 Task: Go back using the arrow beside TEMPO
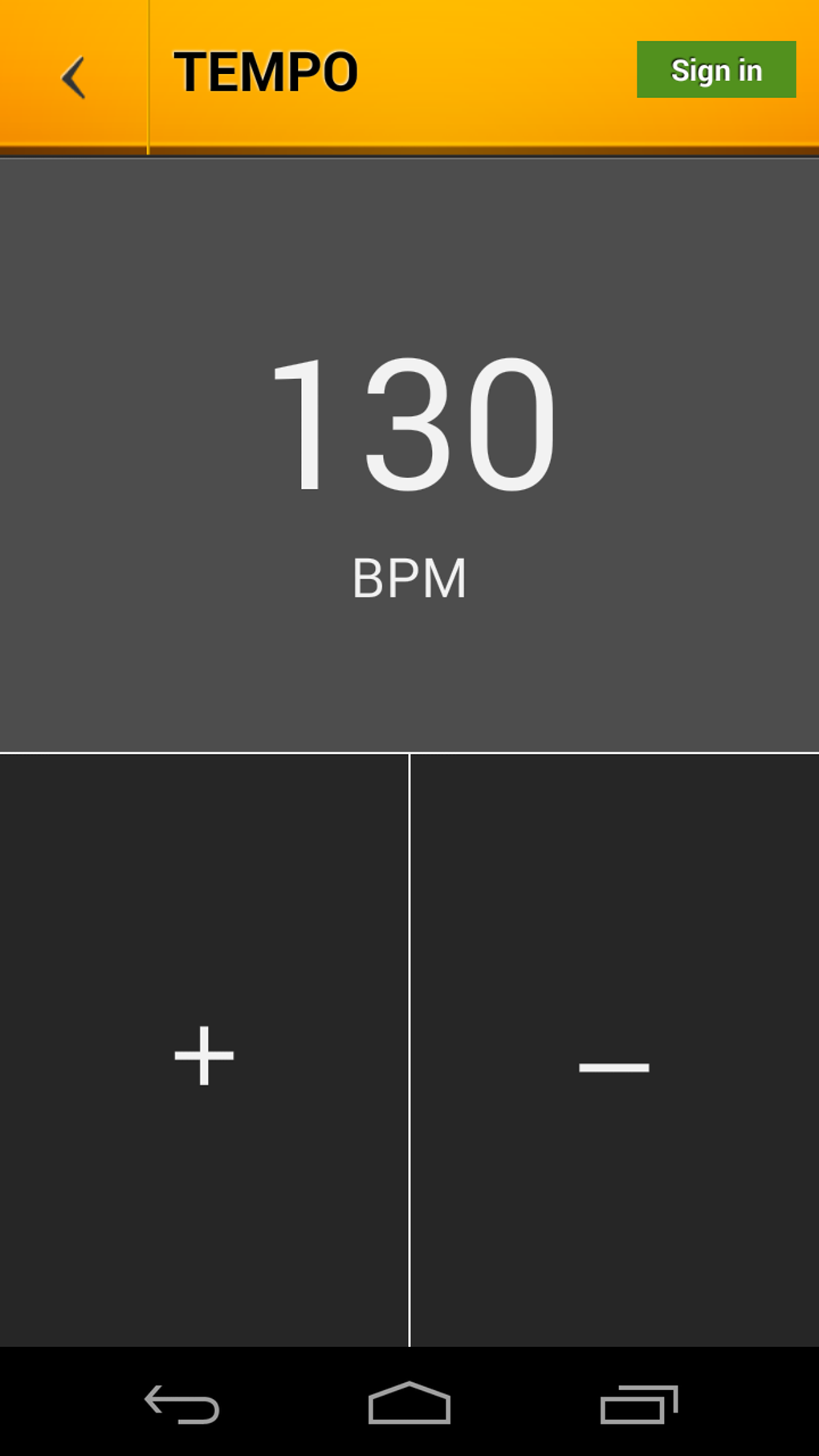click(x=73, y=77)
